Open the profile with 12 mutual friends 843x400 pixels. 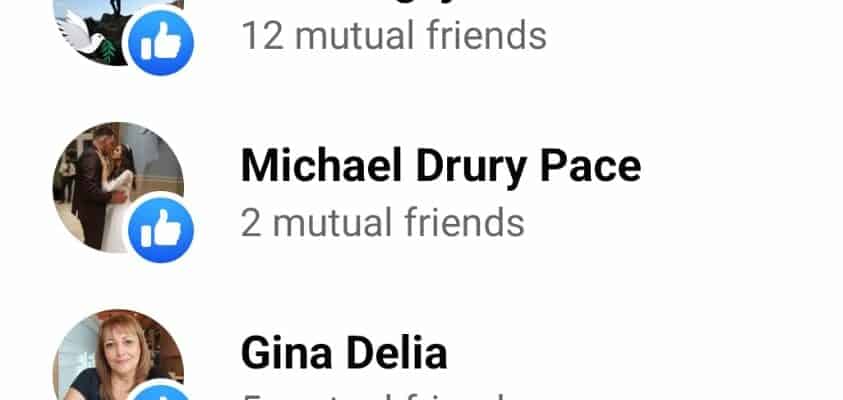pos(393,36)
